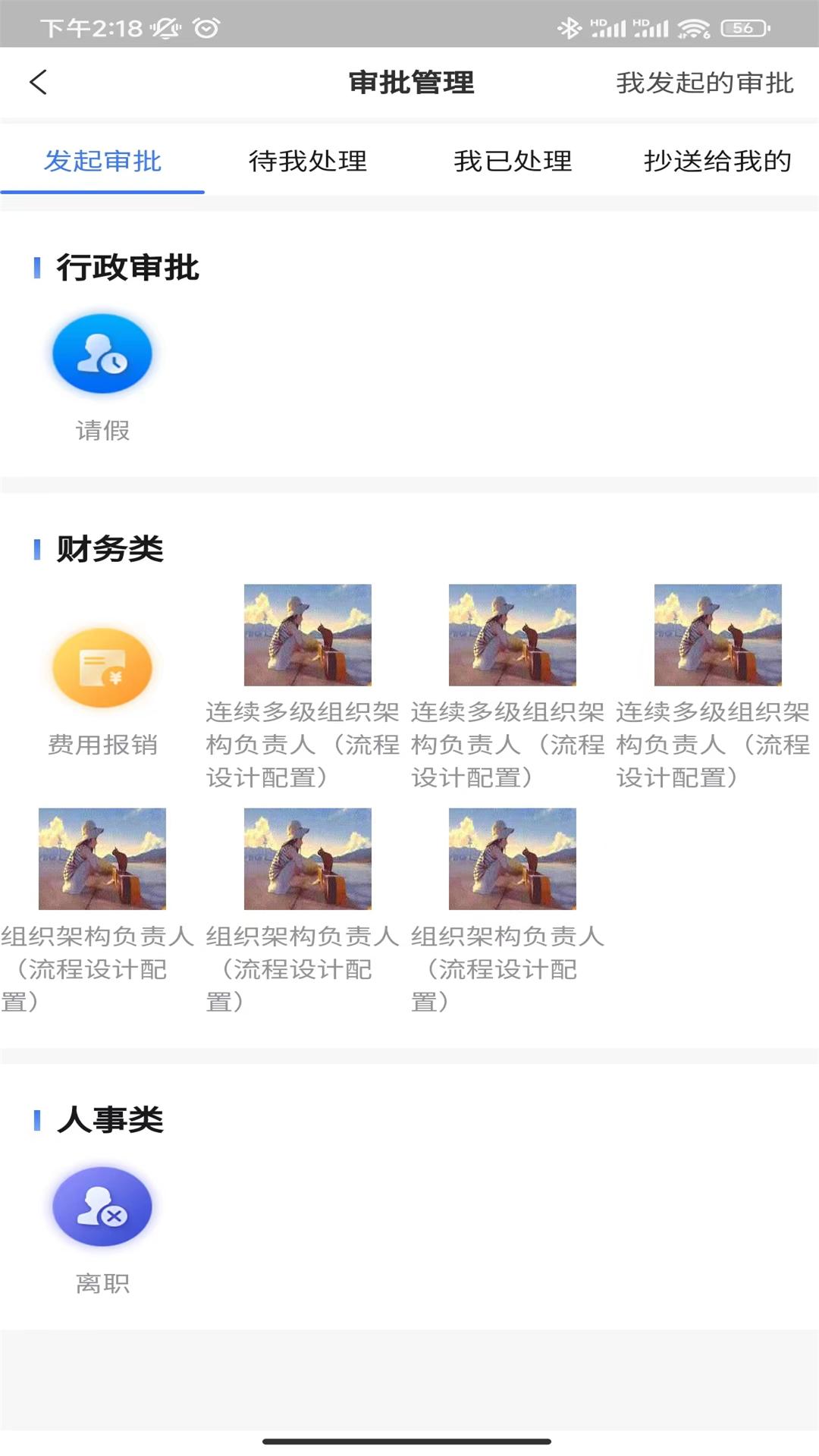Screen dimensions: 819x1456
Task: Open the rightmost 连续多级组织架构负责人 thumbnail
Action: (x=717, y=635)
